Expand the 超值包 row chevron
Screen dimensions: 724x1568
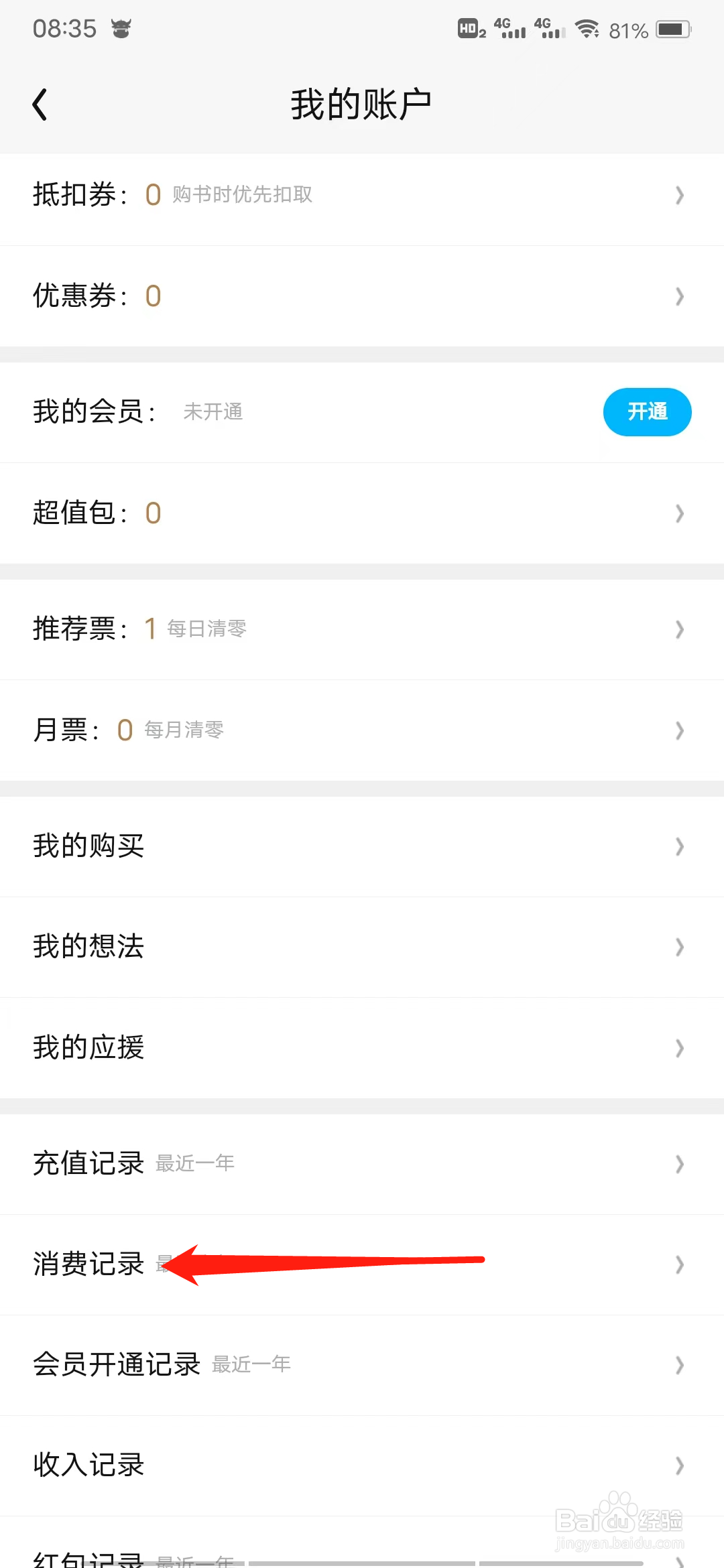679,513
